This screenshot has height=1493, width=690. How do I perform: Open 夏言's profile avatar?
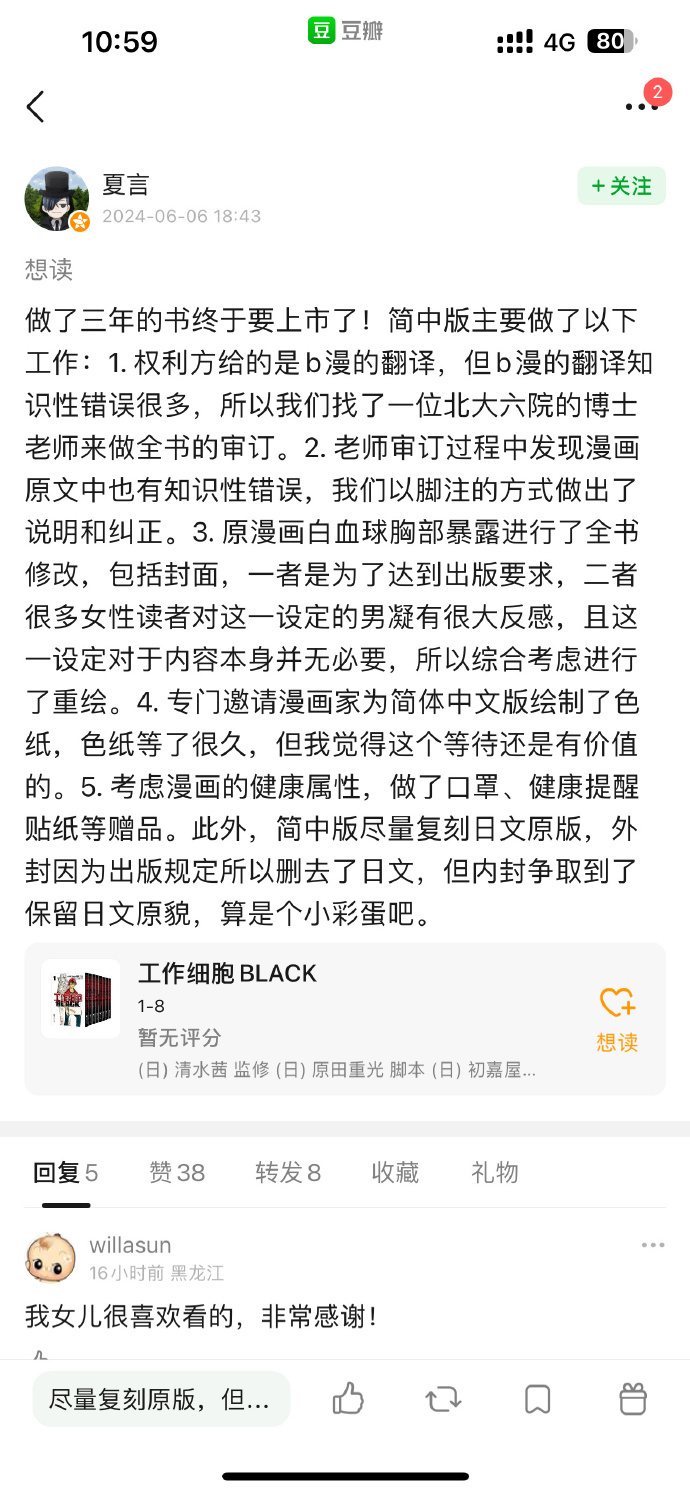(57, 199)
